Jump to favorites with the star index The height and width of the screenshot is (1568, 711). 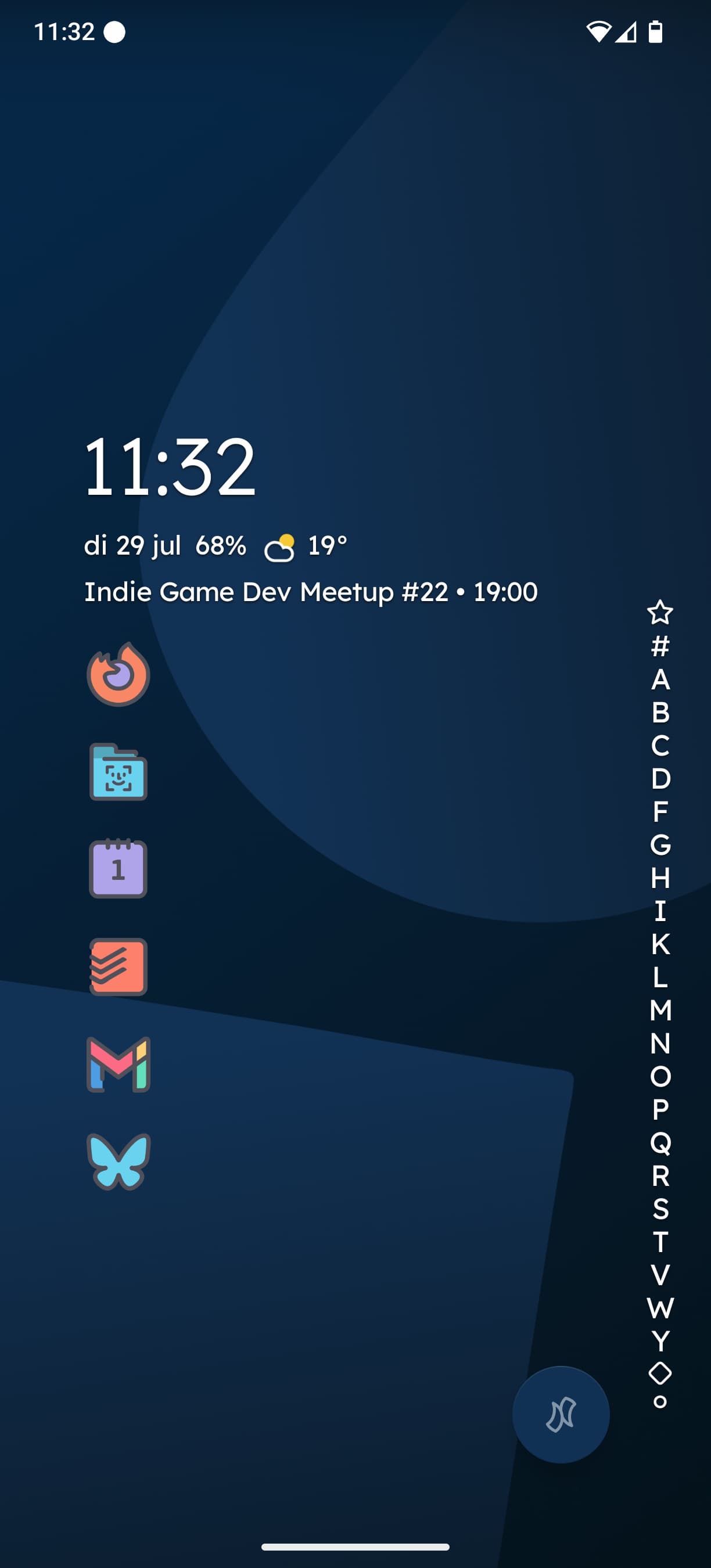[660, 612]
